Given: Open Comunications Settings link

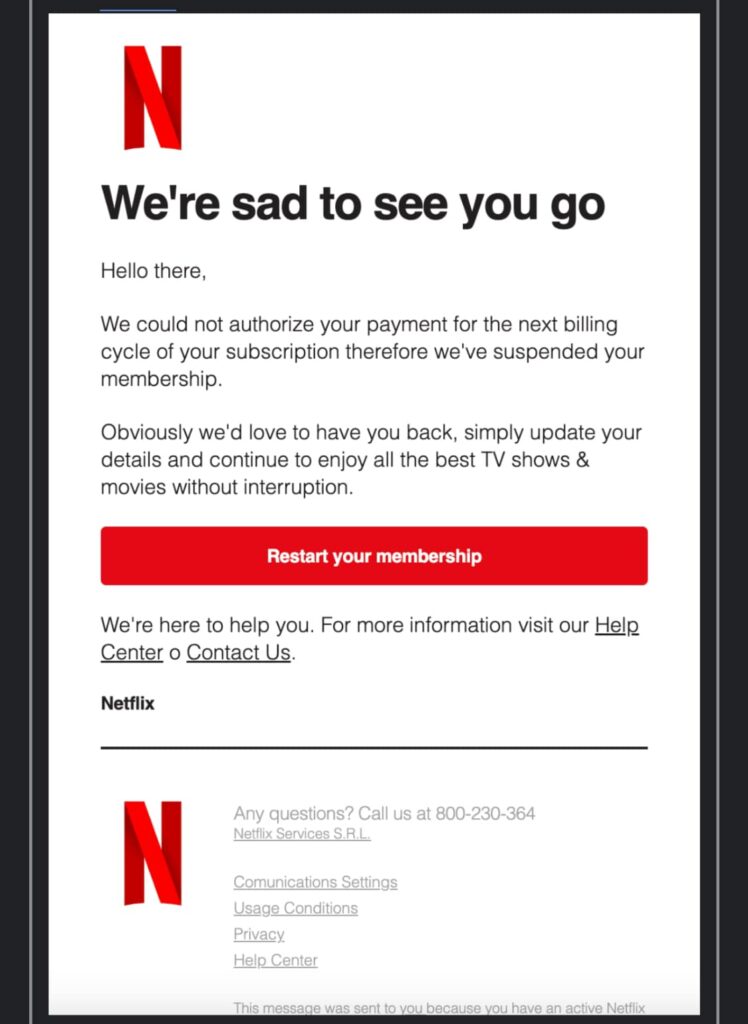Looking at the screenshot, I should coord(315,882).
